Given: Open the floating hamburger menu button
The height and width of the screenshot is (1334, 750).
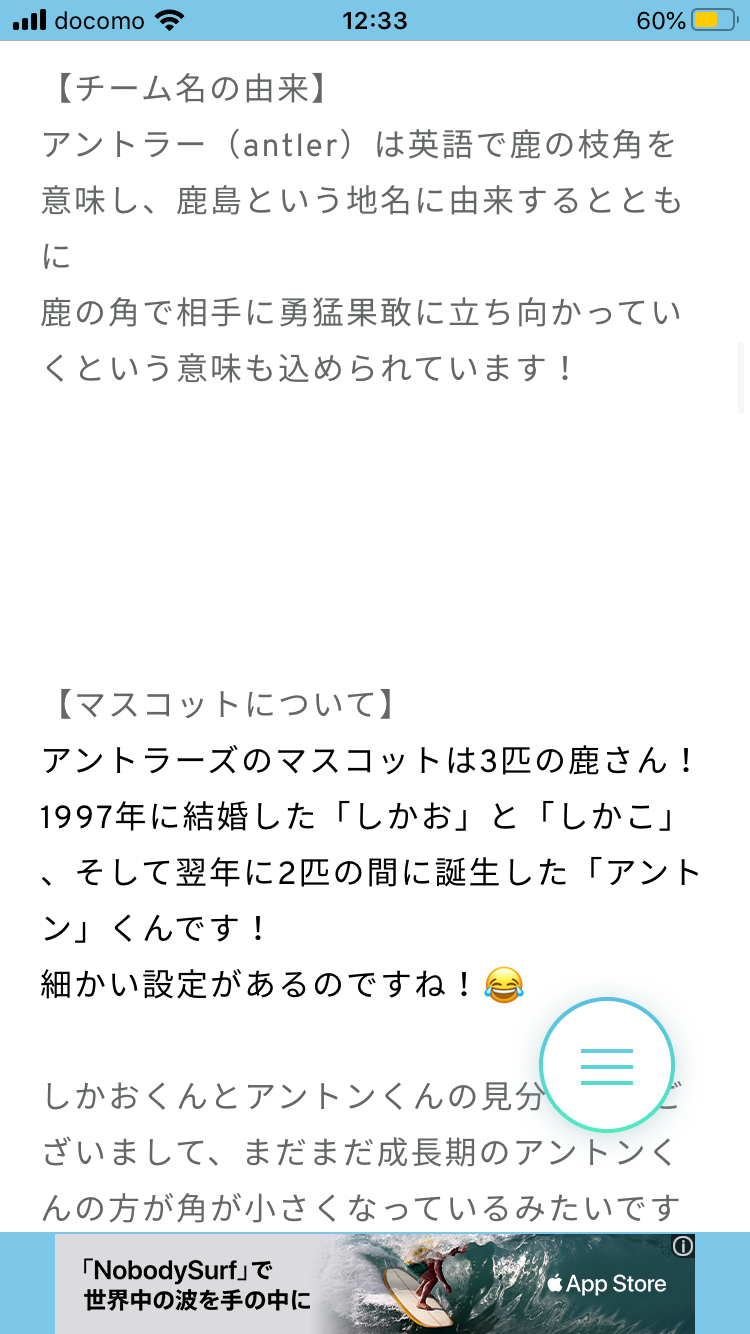Looking at the screenshot, I should (607, 1065).
